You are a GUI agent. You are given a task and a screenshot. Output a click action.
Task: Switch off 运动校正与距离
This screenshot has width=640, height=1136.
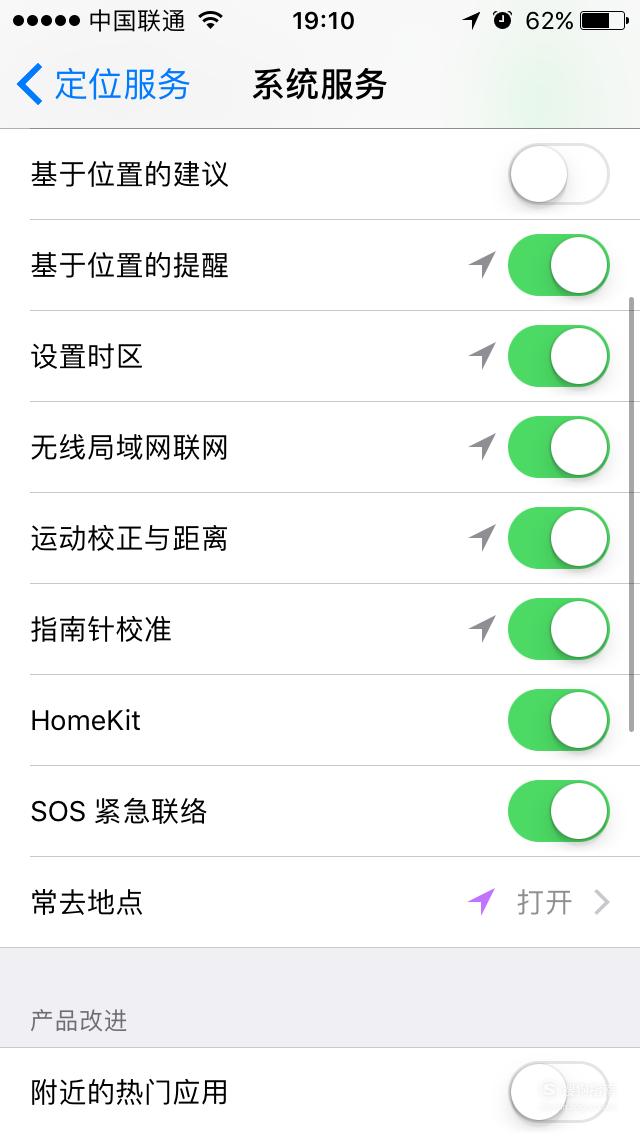coord(559,538)
